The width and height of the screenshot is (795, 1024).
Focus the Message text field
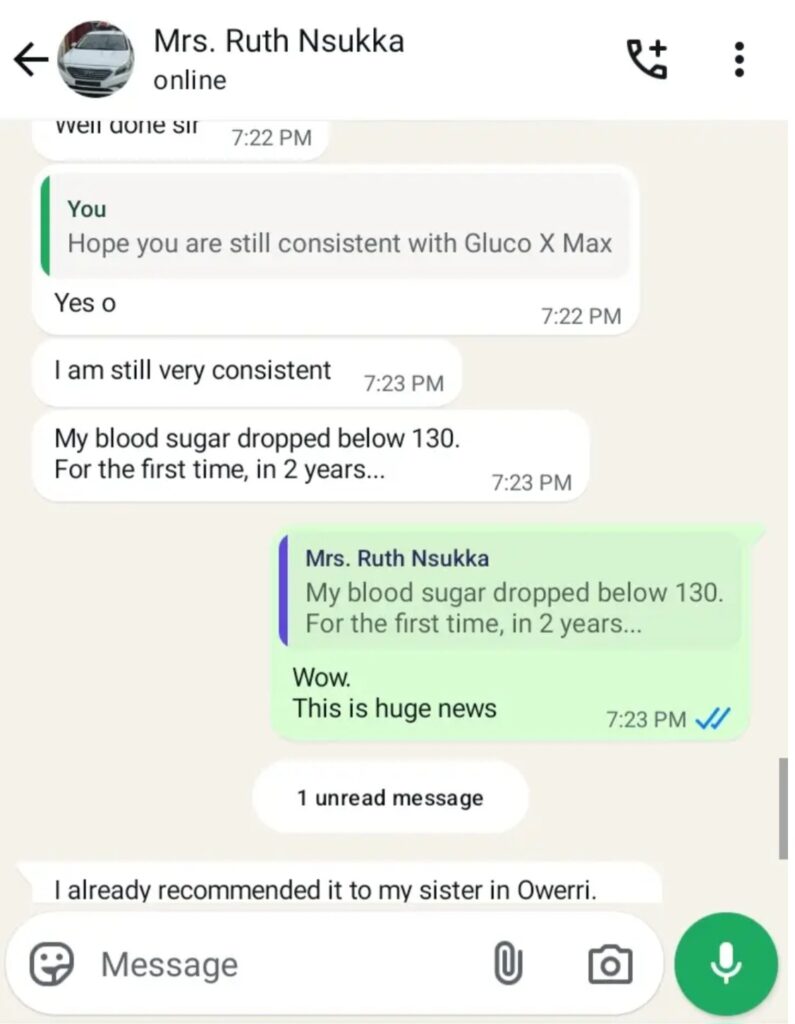coord(280,965)
